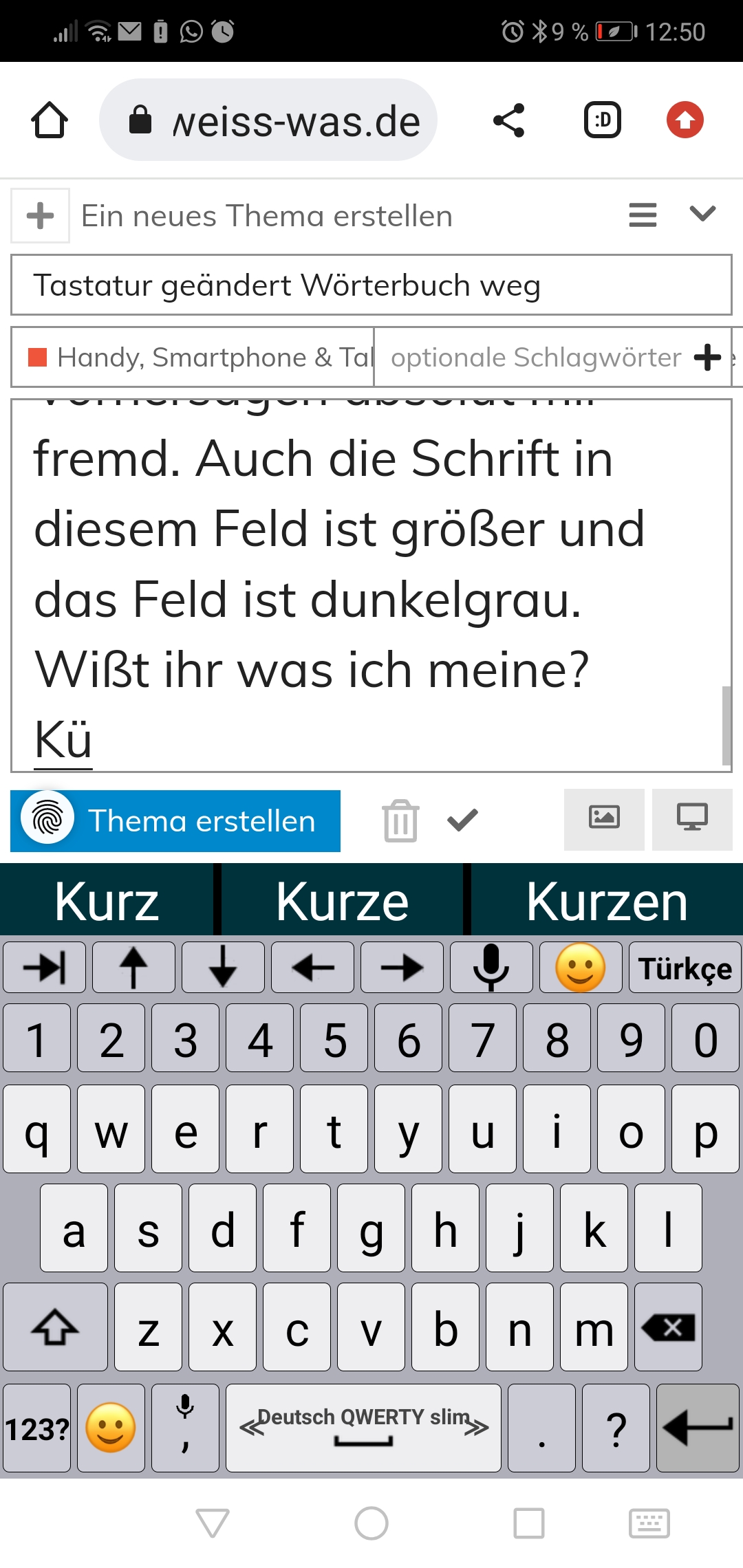The image size is (743, 1568).
Task: Delete a character with the backspace key
Action: (x=668, y=1327)
